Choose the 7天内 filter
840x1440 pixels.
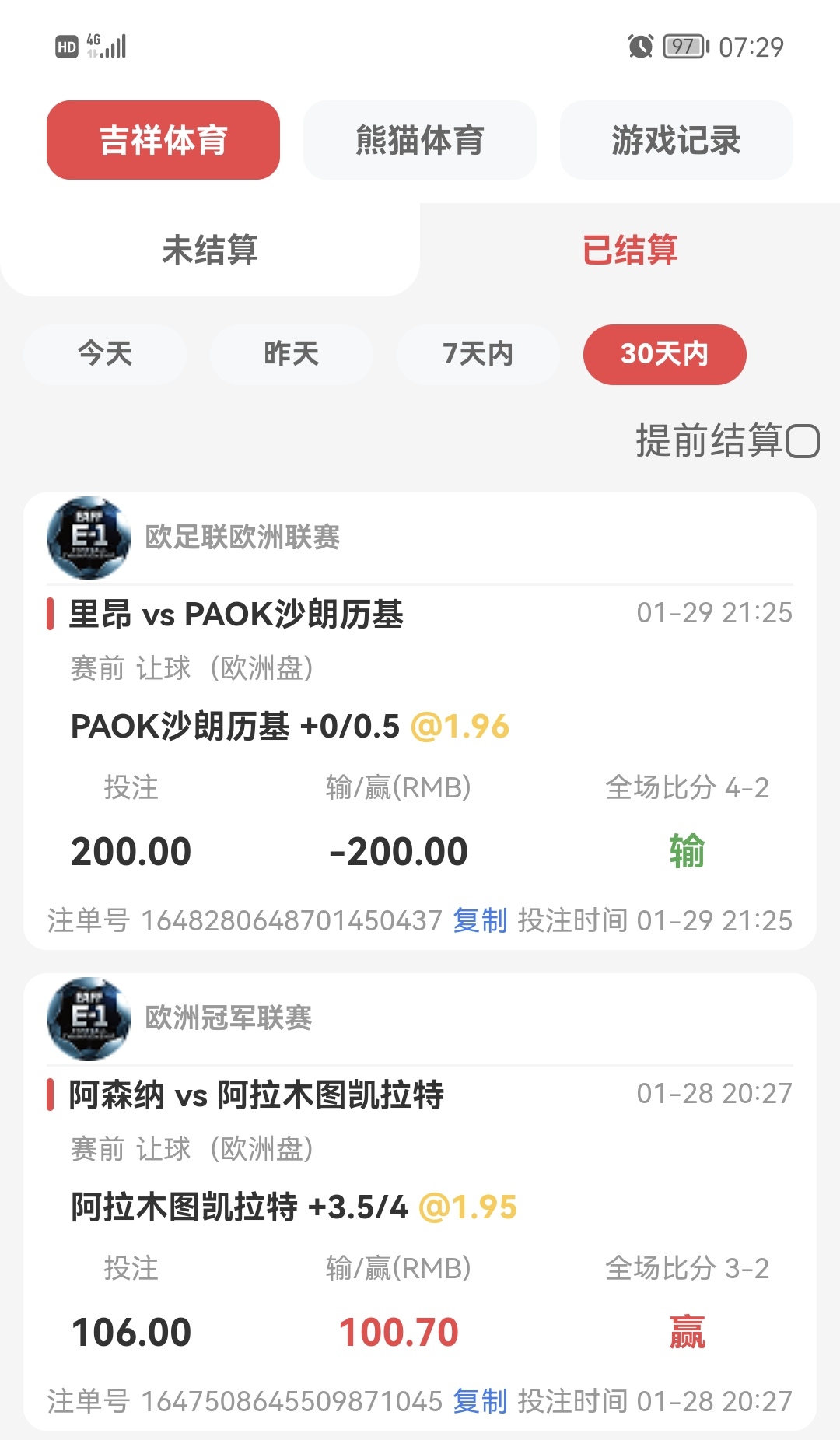[478, 354]
